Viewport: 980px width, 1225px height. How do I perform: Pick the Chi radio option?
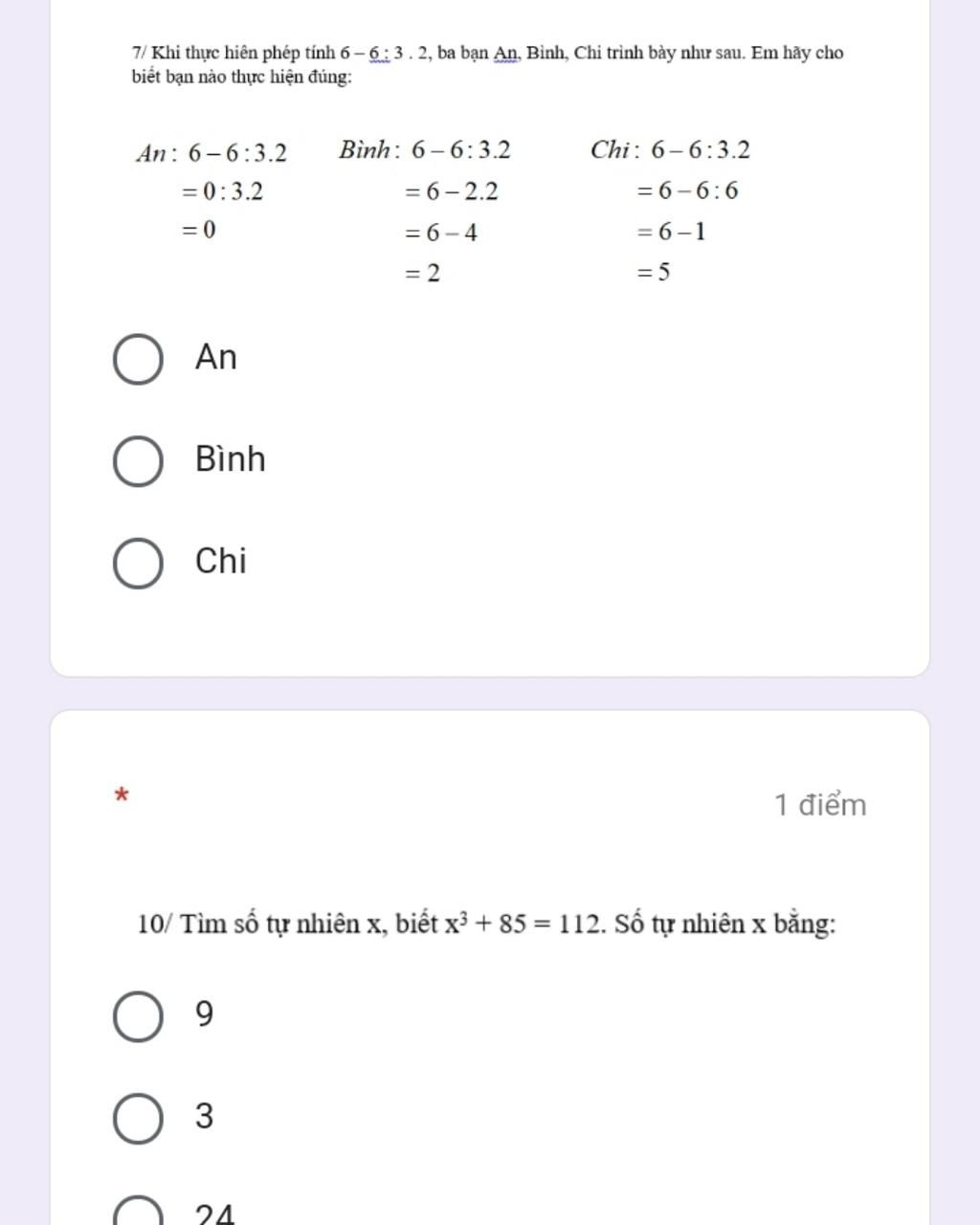point(138,563)
